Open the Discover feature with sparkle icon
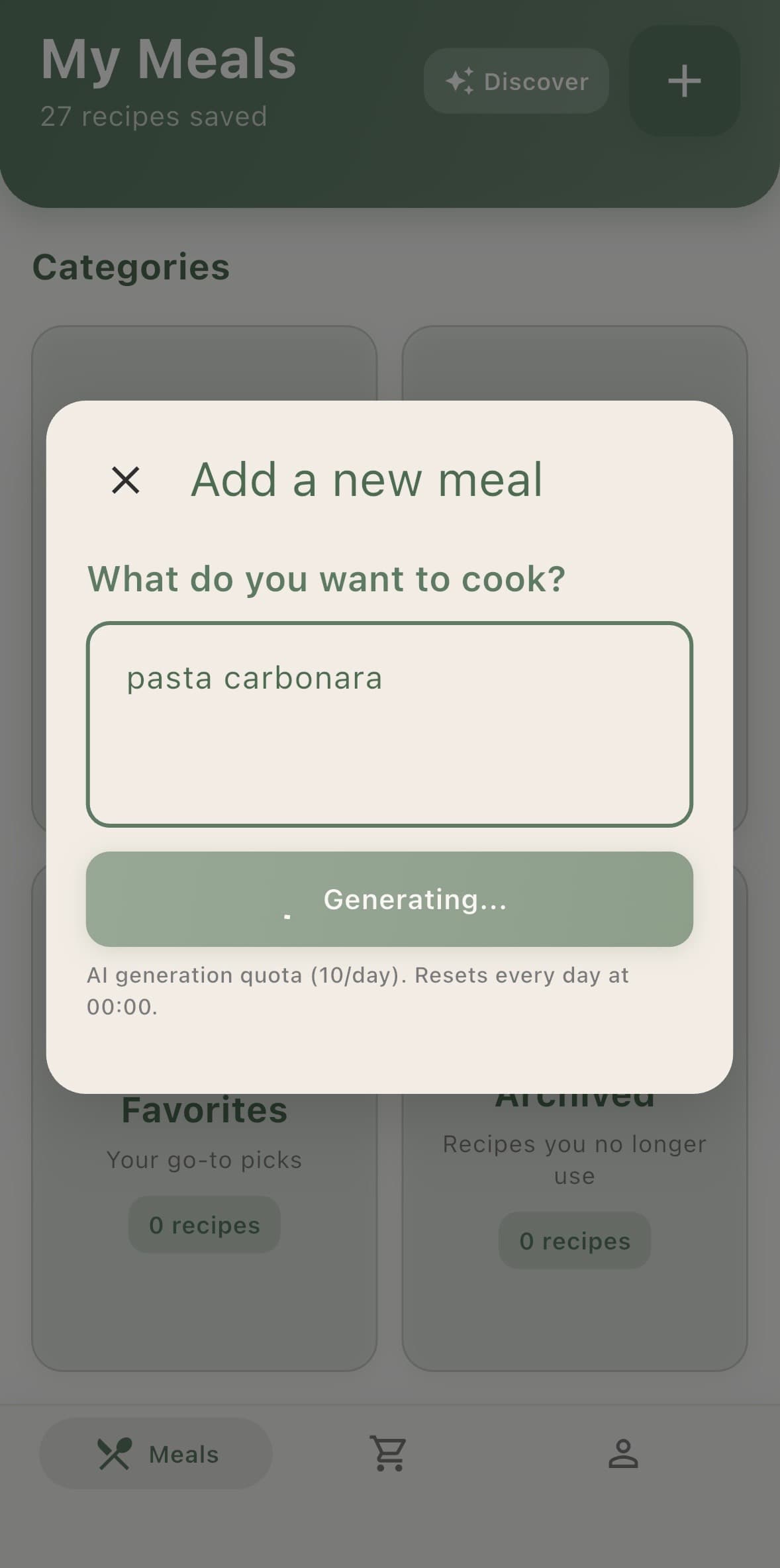The width and height of the screenshot is (780, 1568). [x=516, y=81]
